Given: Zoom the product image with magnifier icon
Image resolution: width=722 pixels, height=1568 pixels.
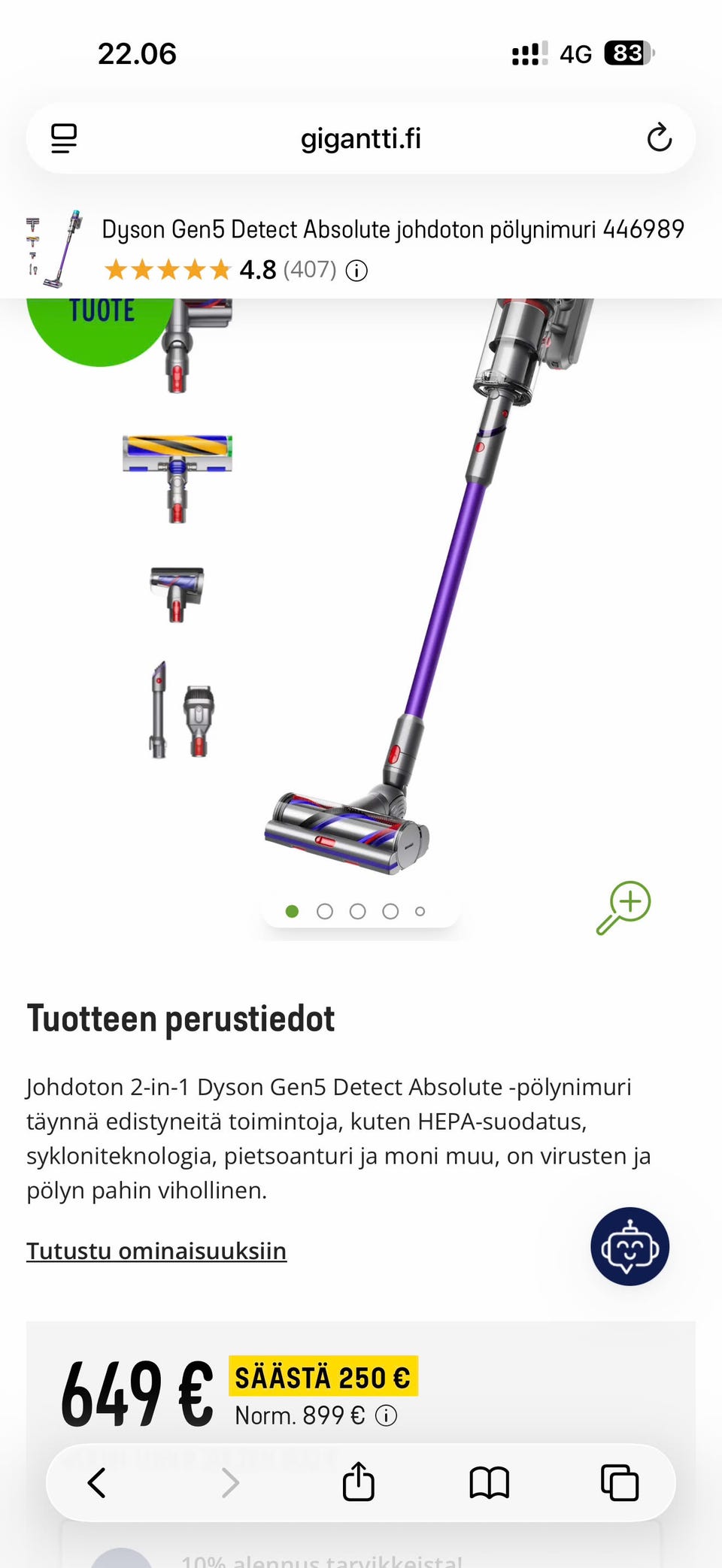Looking at the screenshot, I should point(623,907).
